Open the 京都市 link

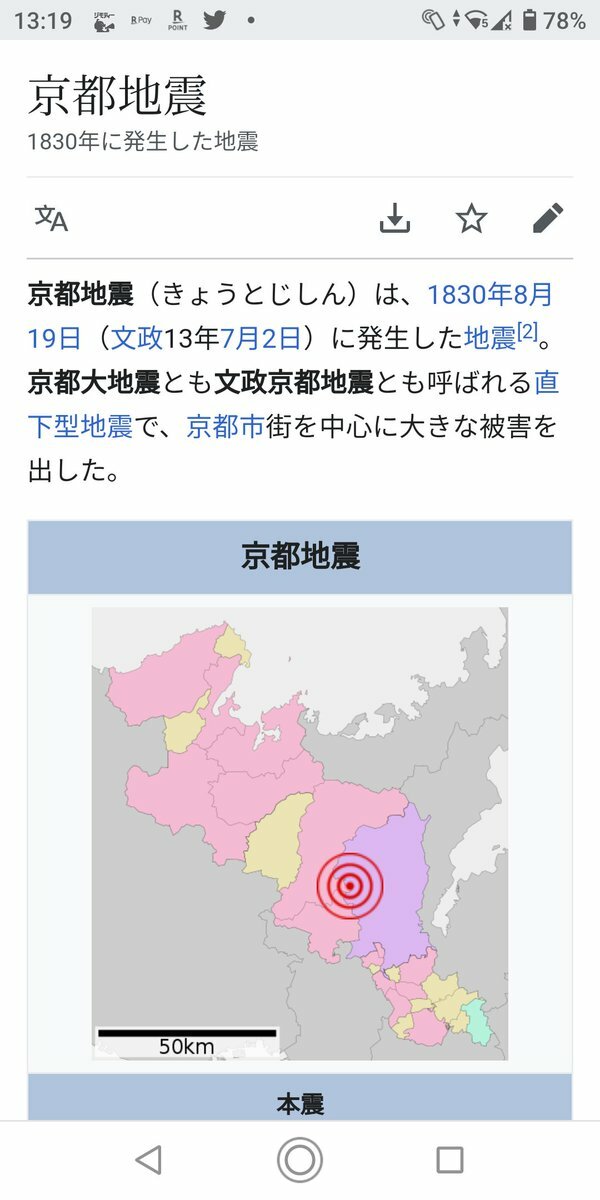[225, 427]
